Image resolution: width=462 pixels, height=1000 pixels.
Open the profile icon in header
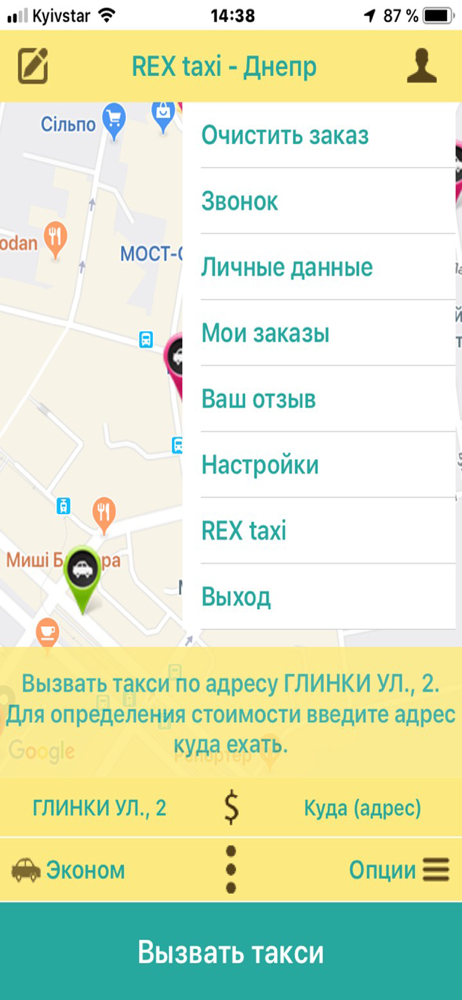(422, 66)
